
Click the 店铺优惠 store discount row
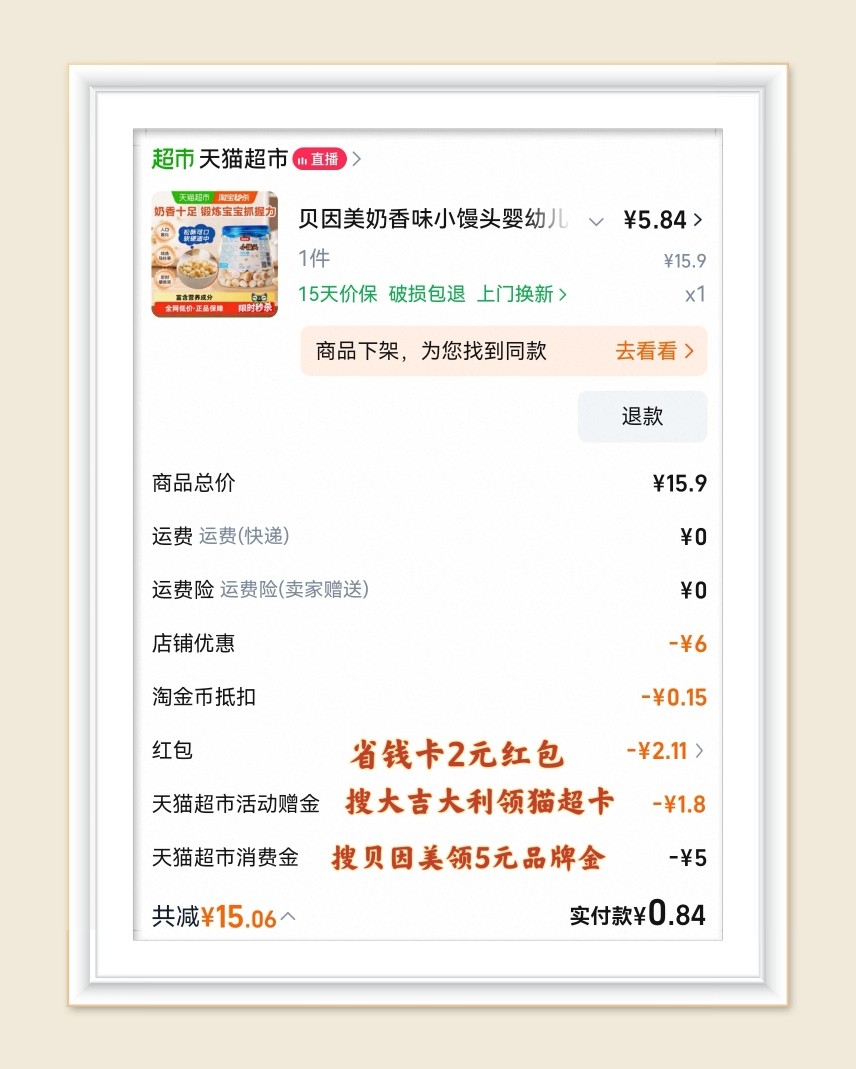(x=192, y=644)
